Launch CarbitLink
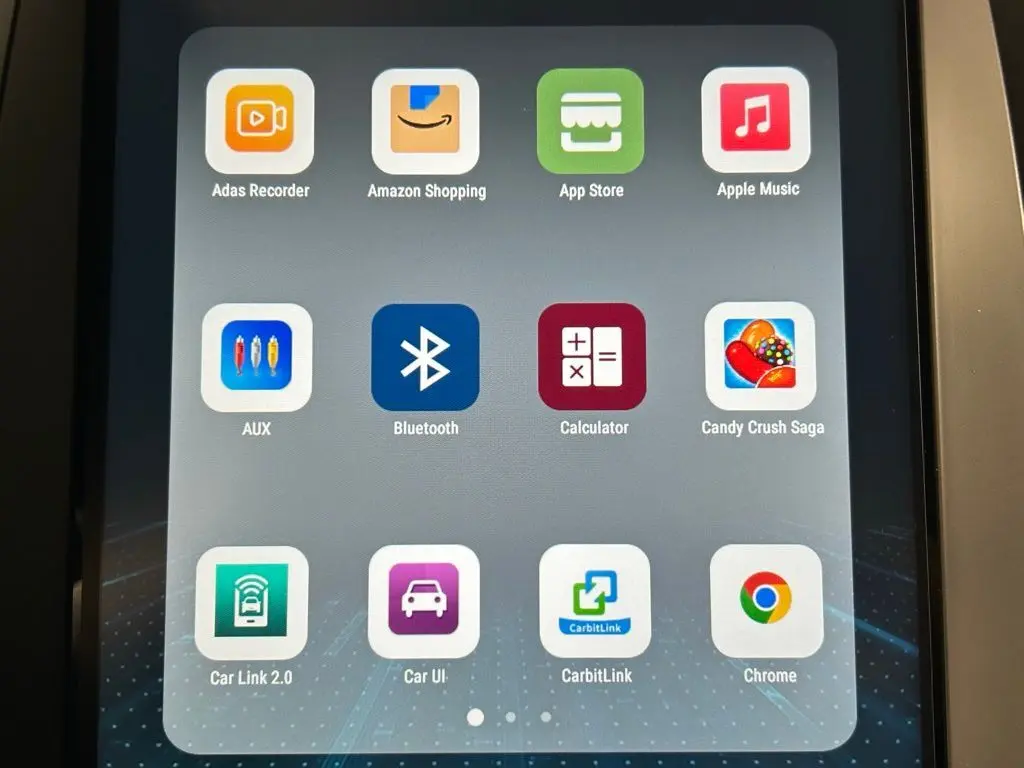The height and width of the screenshot is (768, 1024). click(595, 601)
